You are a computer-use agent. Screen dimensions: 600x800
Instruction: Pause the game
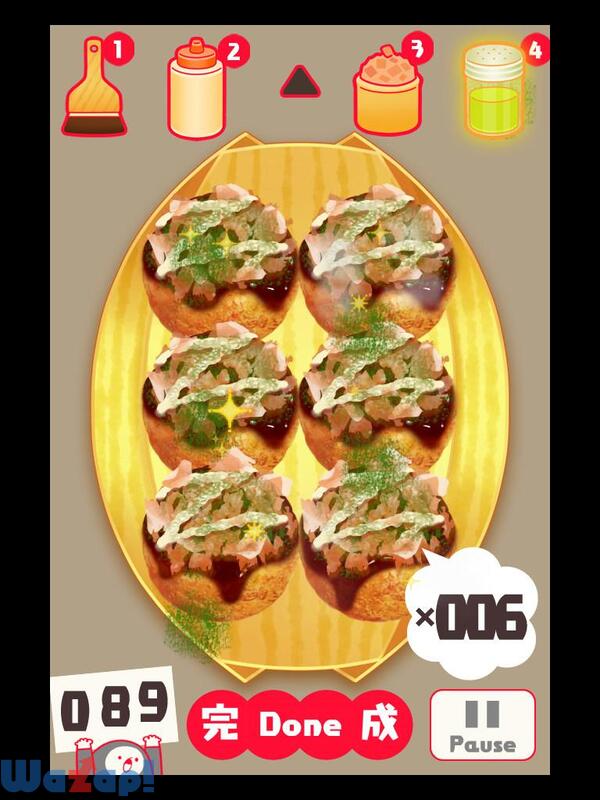[x=482, y=724]
